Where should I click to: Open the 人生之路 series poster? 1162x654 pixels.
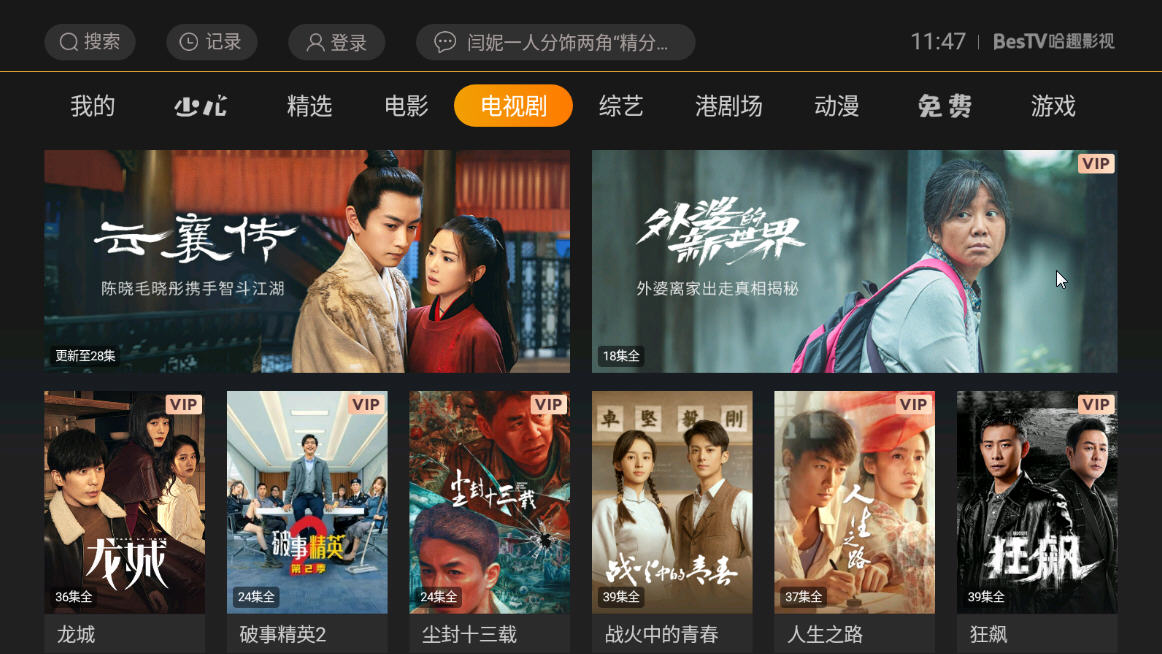[x=854, y=502]
